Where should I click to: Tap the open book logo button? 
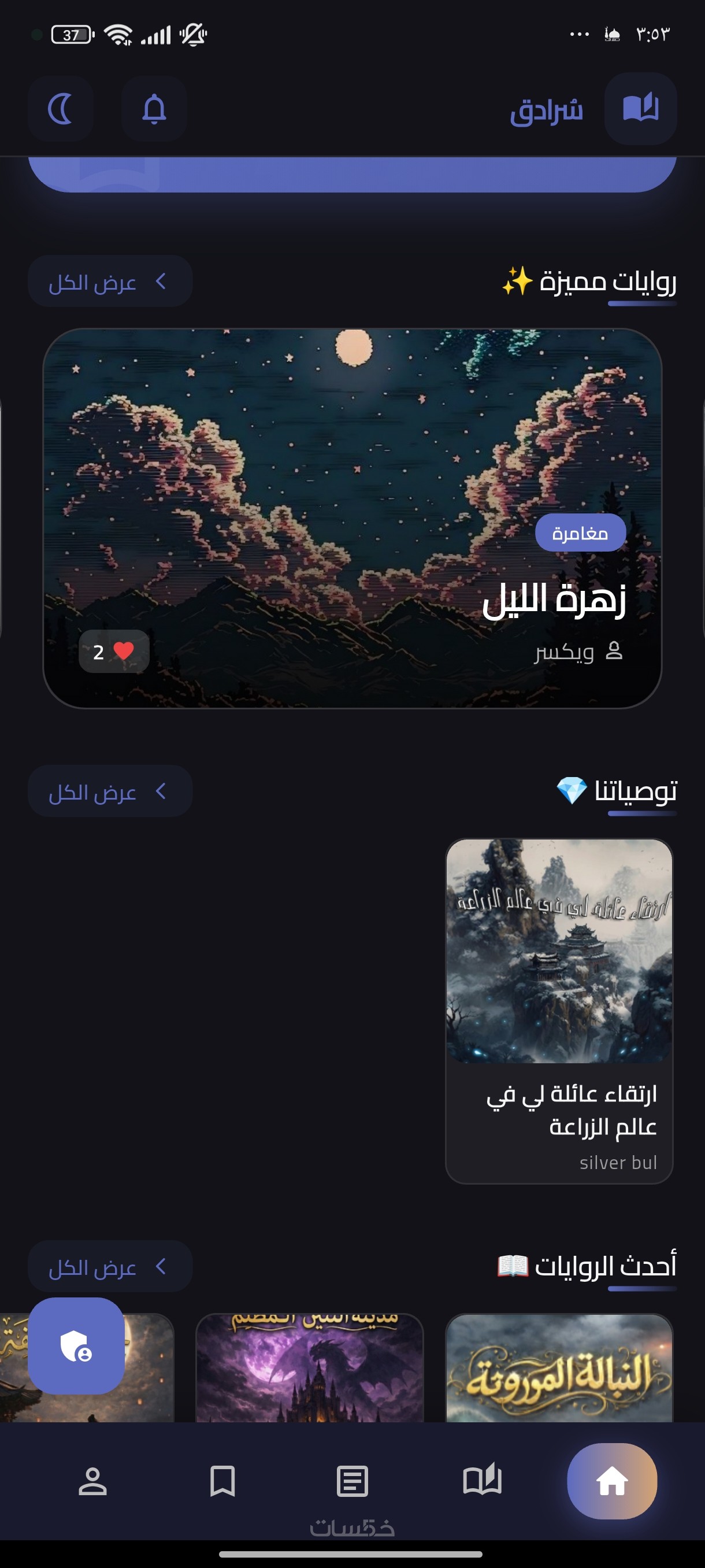pyautogui.click(x=640, y=108)
